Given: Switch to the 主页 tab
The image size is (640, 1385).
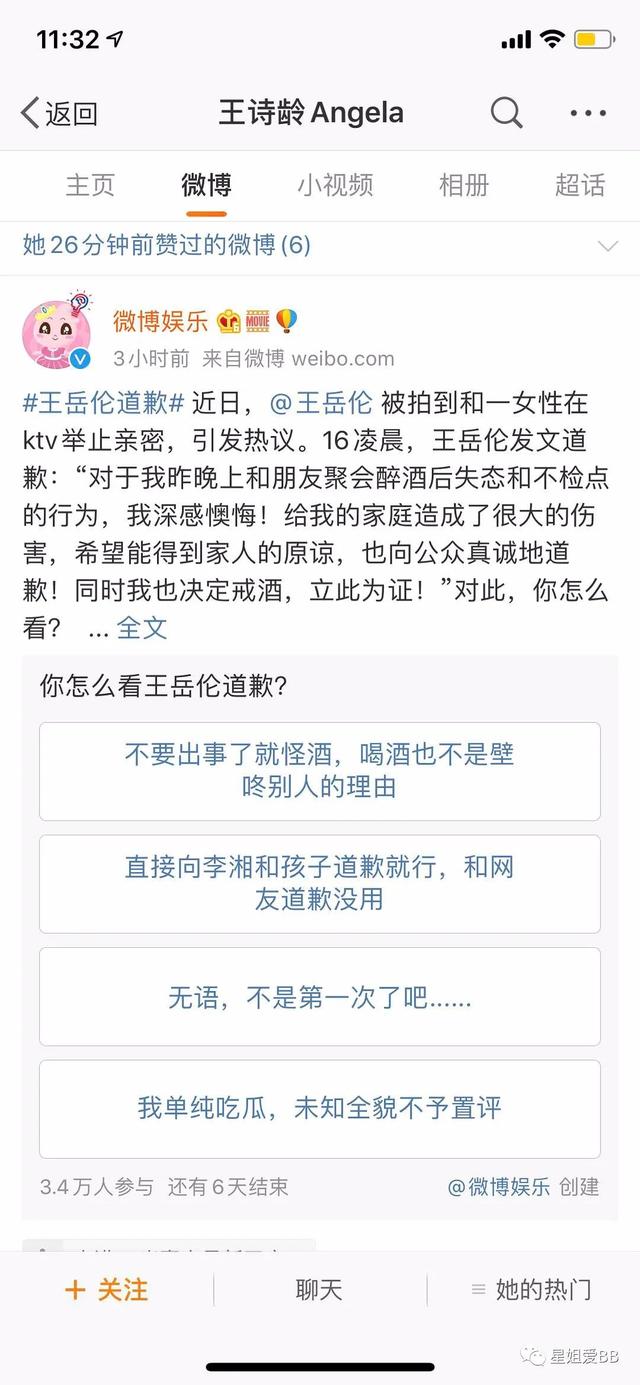Looking at the screenshot, I should click(x=90, y=185).
